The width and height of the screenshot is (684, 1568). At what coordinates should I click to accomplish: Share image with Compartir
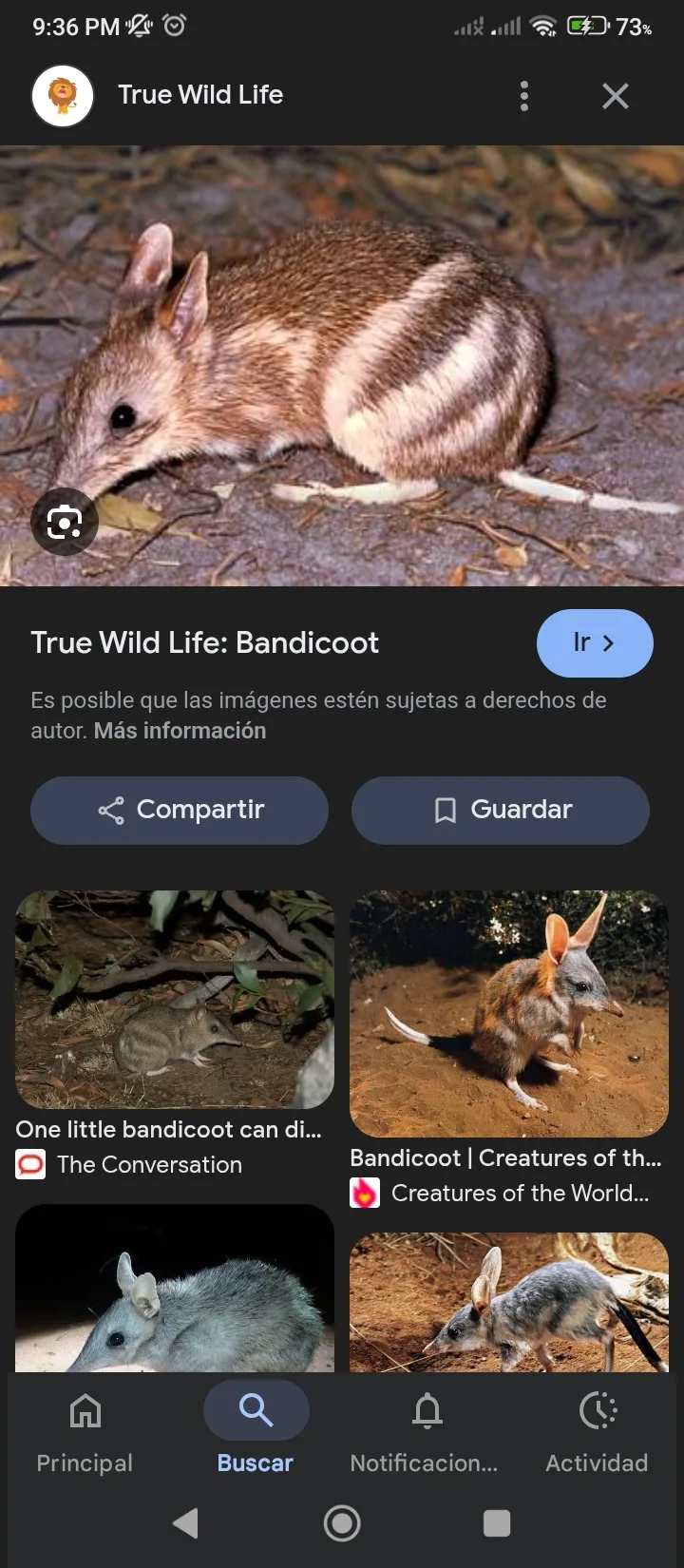click(180, 810)
